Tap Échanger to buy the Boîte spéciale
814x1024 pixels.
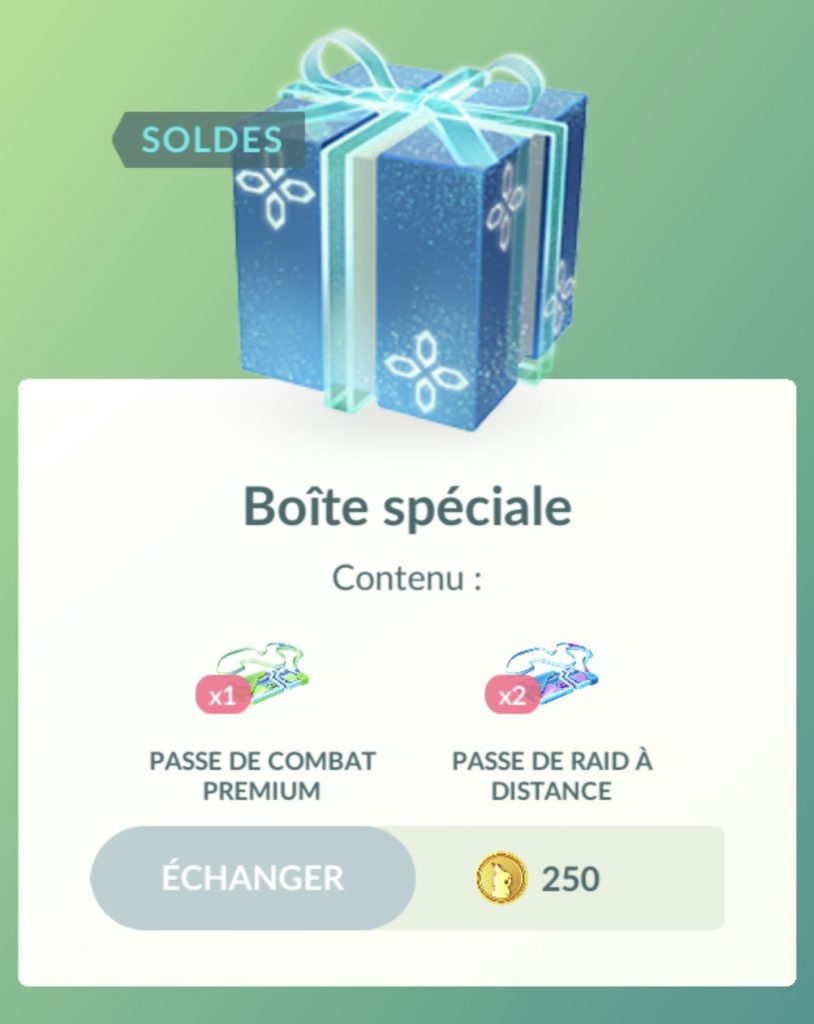253,878
